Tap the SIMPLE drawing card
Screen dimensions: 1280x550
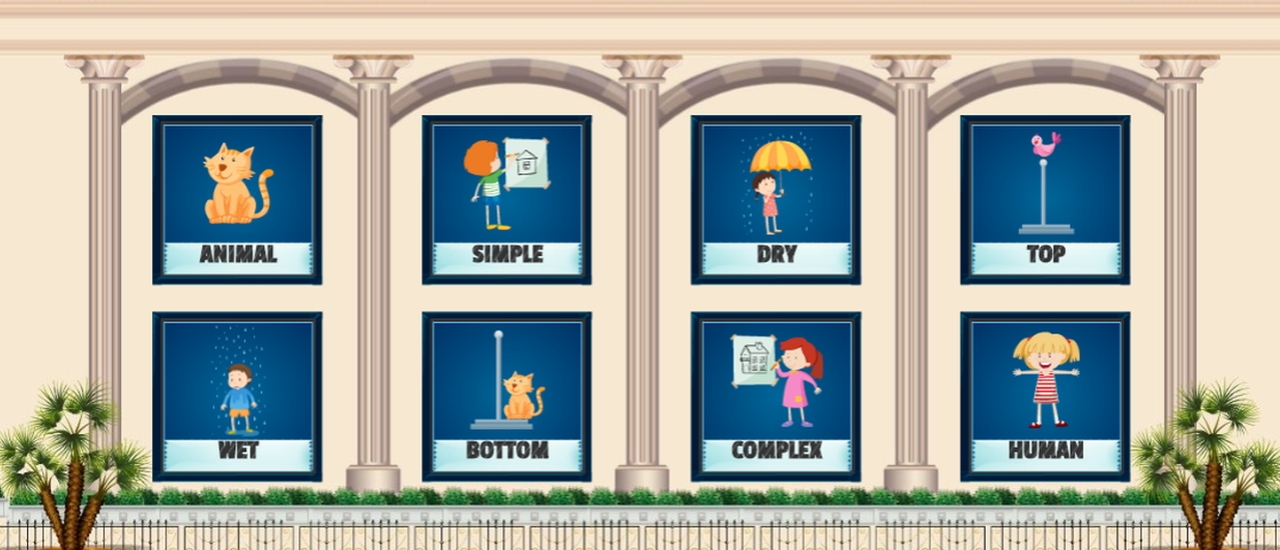coord(506,200)
